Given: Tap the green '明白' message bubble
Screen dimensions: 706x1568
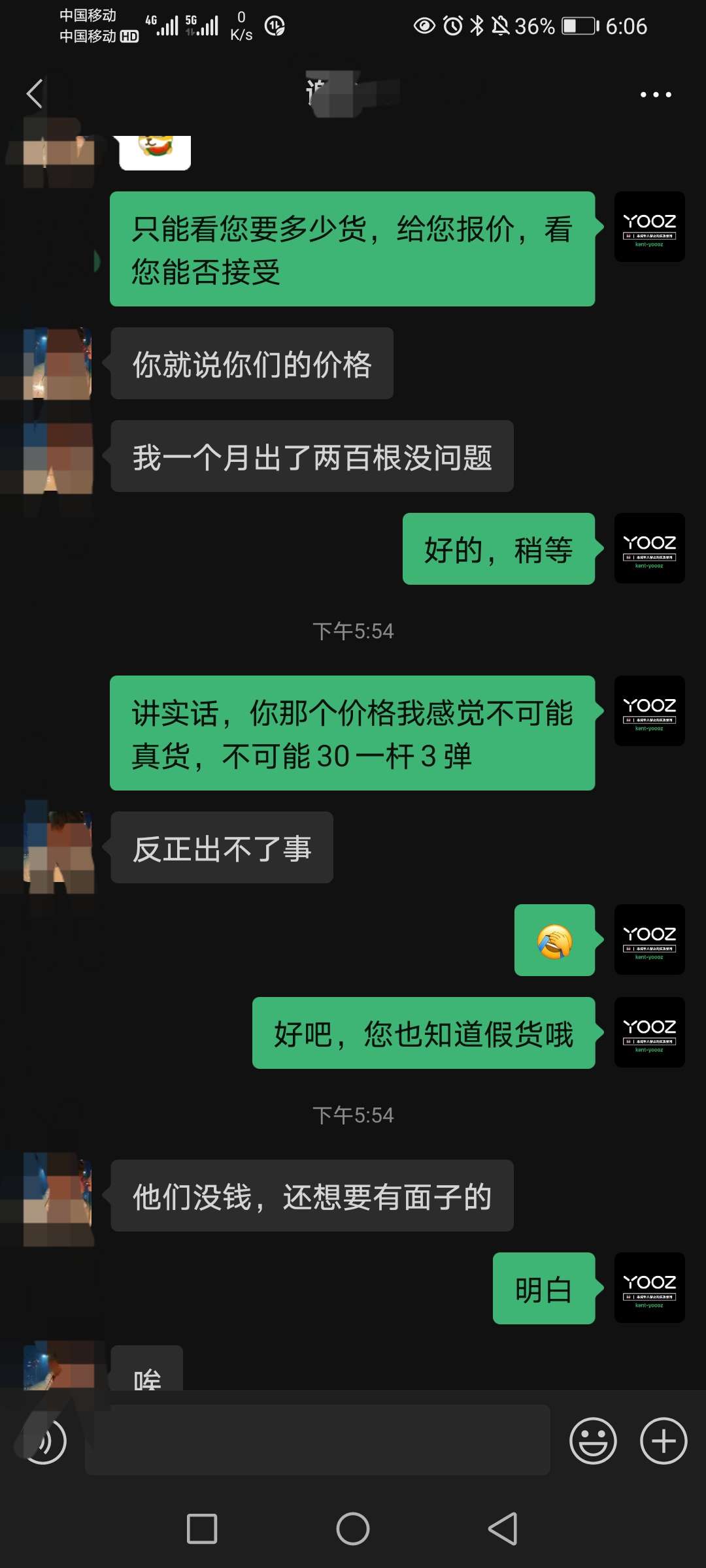Looking at the screenshot, I should pyautogui.click(x=544, y=1290).
